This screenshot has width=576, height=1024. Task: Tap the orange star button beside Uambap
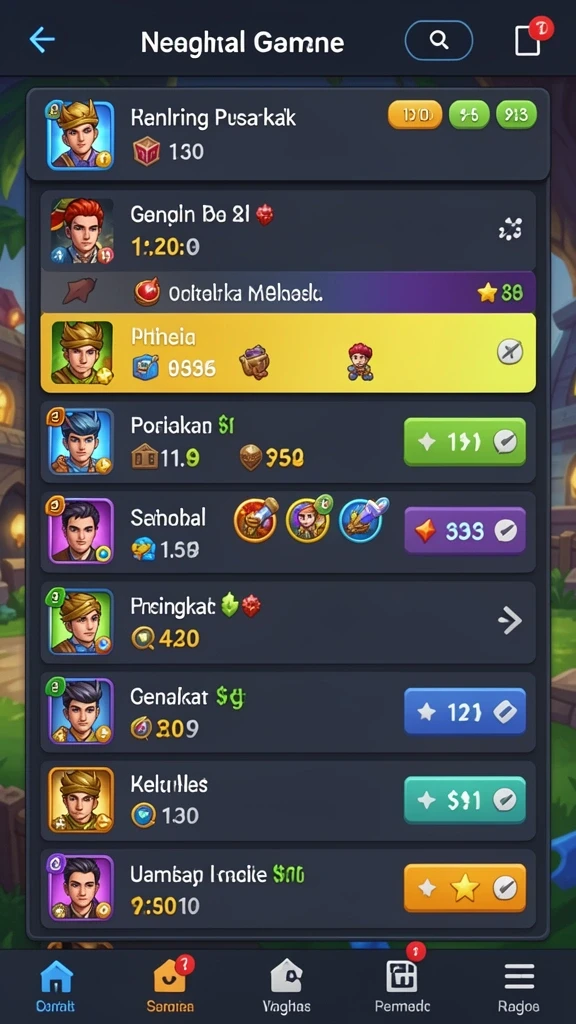[464, 888]
